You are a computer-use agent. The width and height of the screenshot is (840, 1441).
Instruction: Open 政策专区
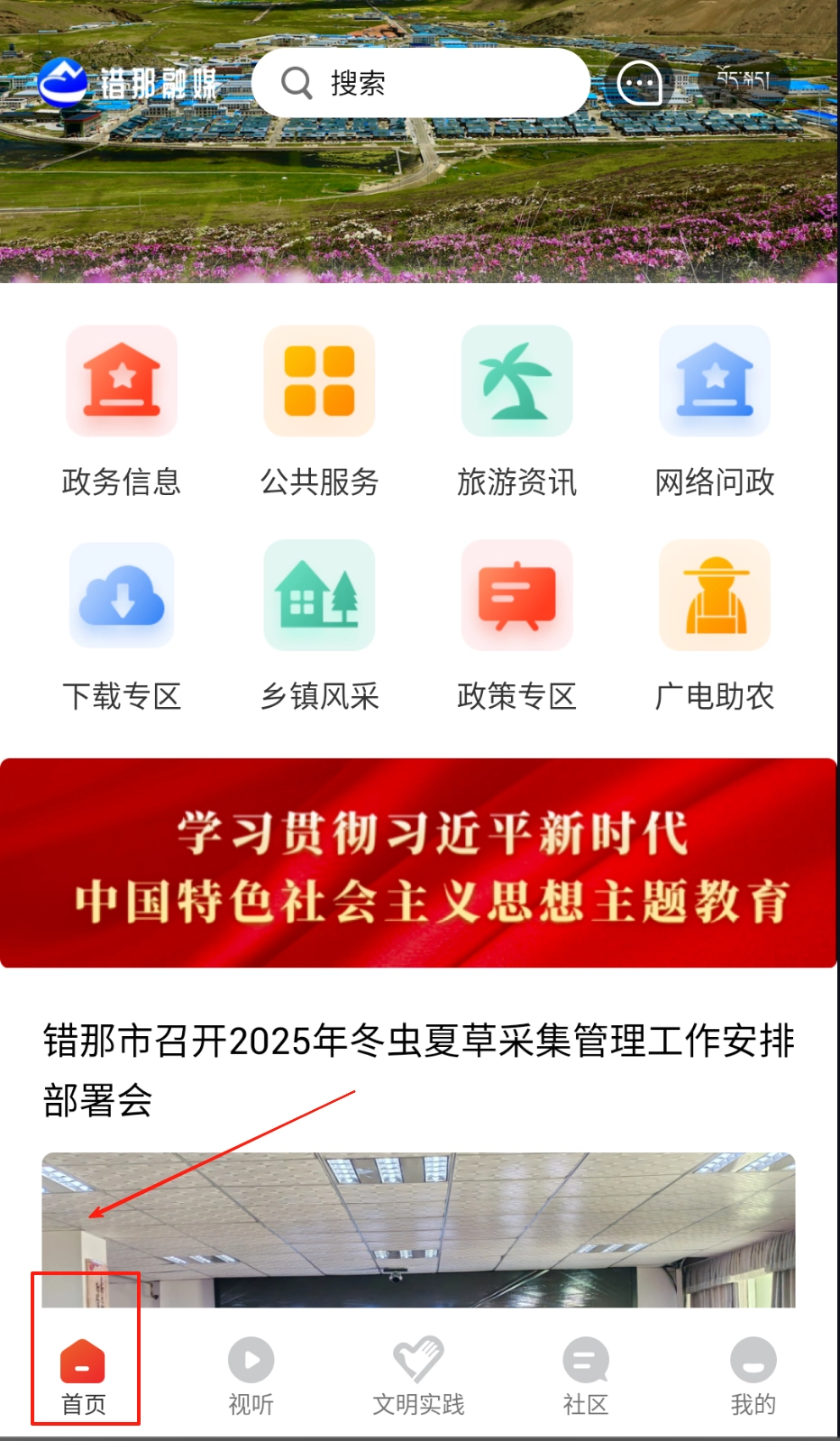coord(516,626)
